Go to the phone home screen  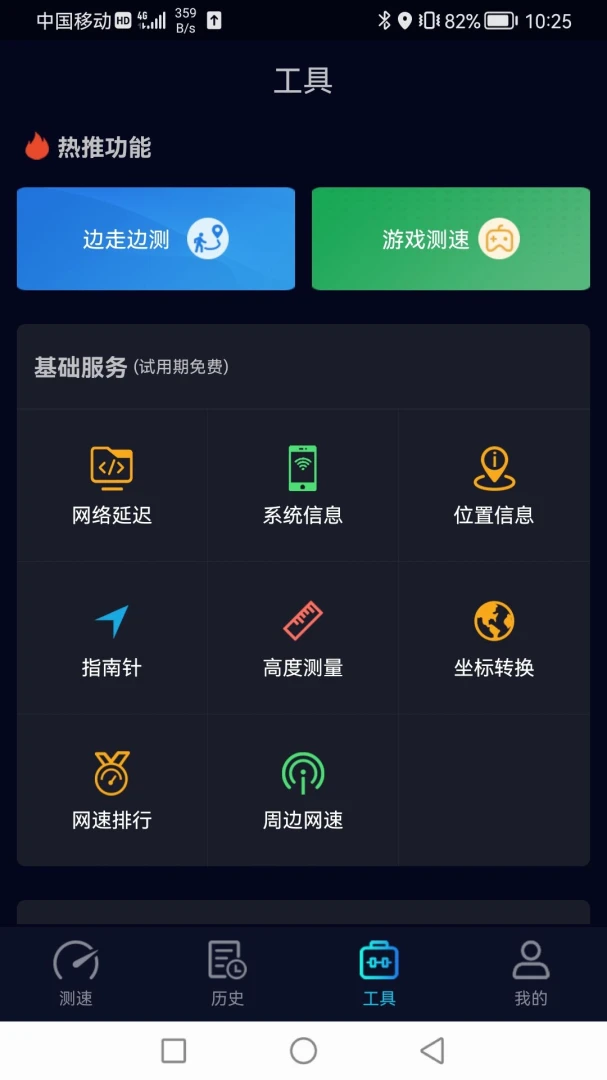[303, 1050]
